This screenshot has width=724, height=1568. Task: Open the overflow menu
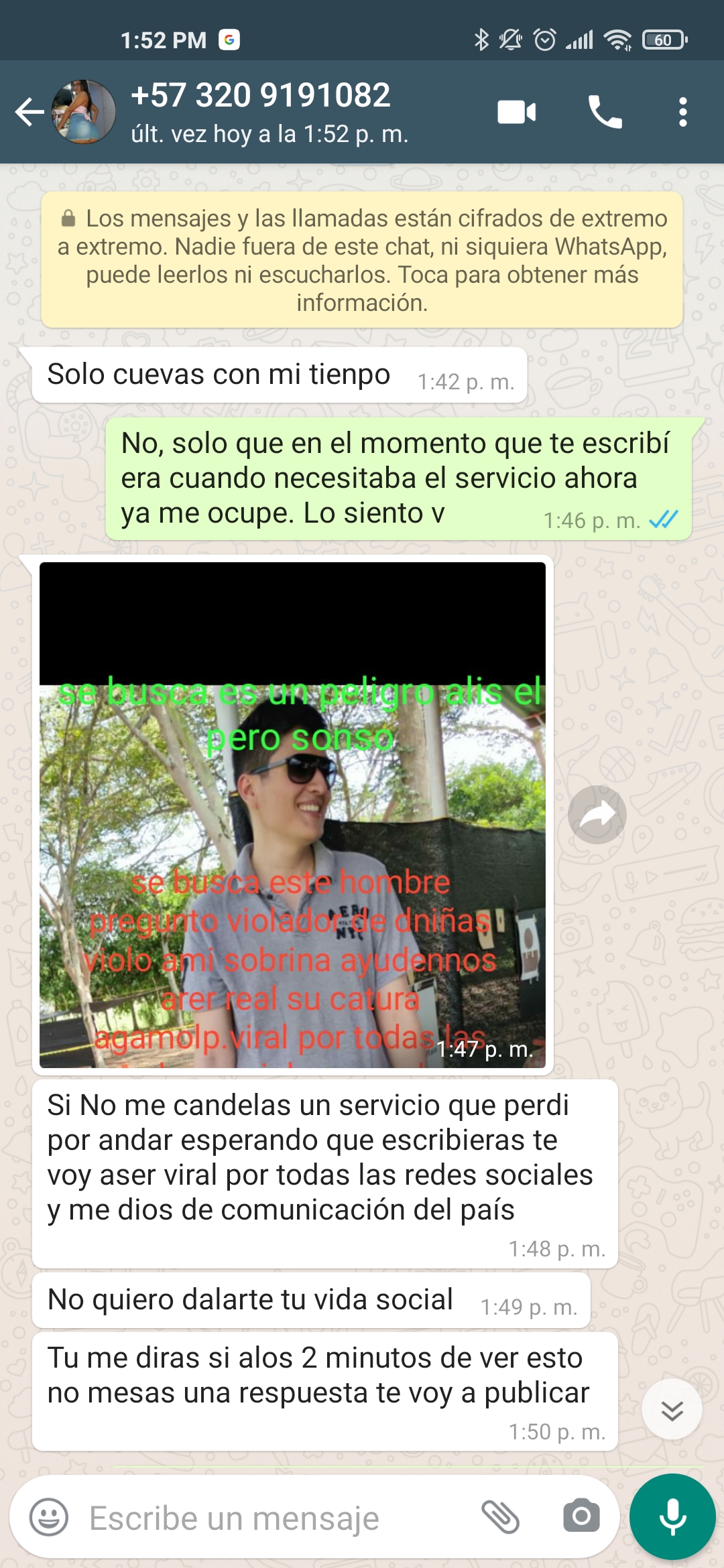682,112
